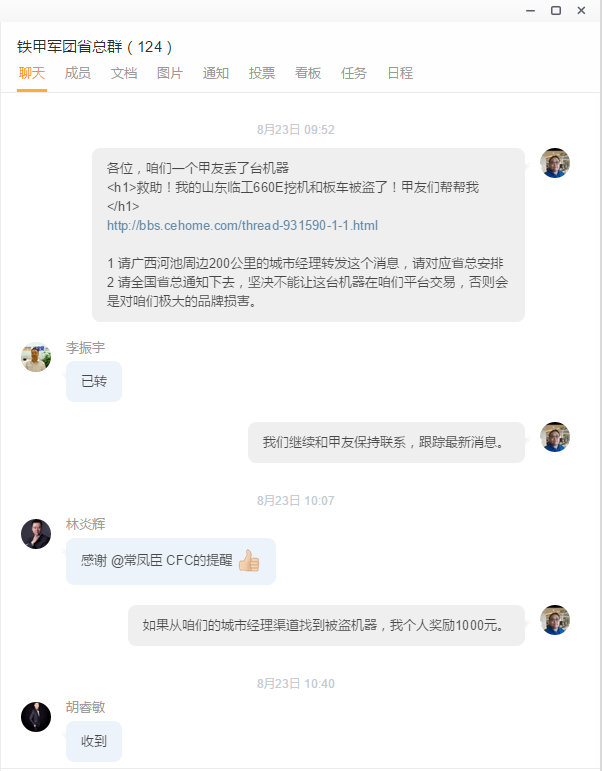Image resolution: width=603 pixels, height=771 pixels.
Task: Open the 任务 tab
Action: [354, 73]
